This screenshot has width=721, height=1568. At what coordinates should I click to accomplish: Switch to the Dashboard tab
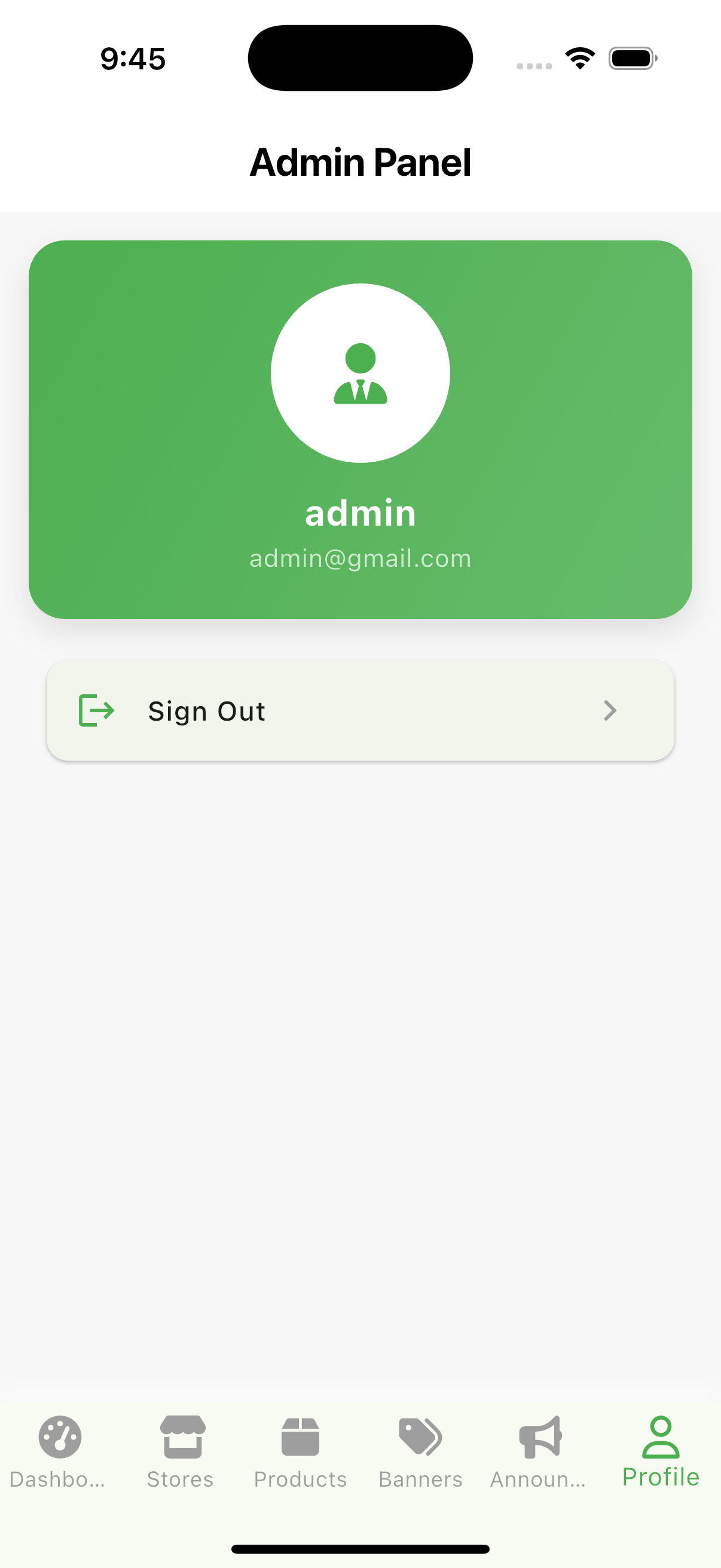[59, 1452]
